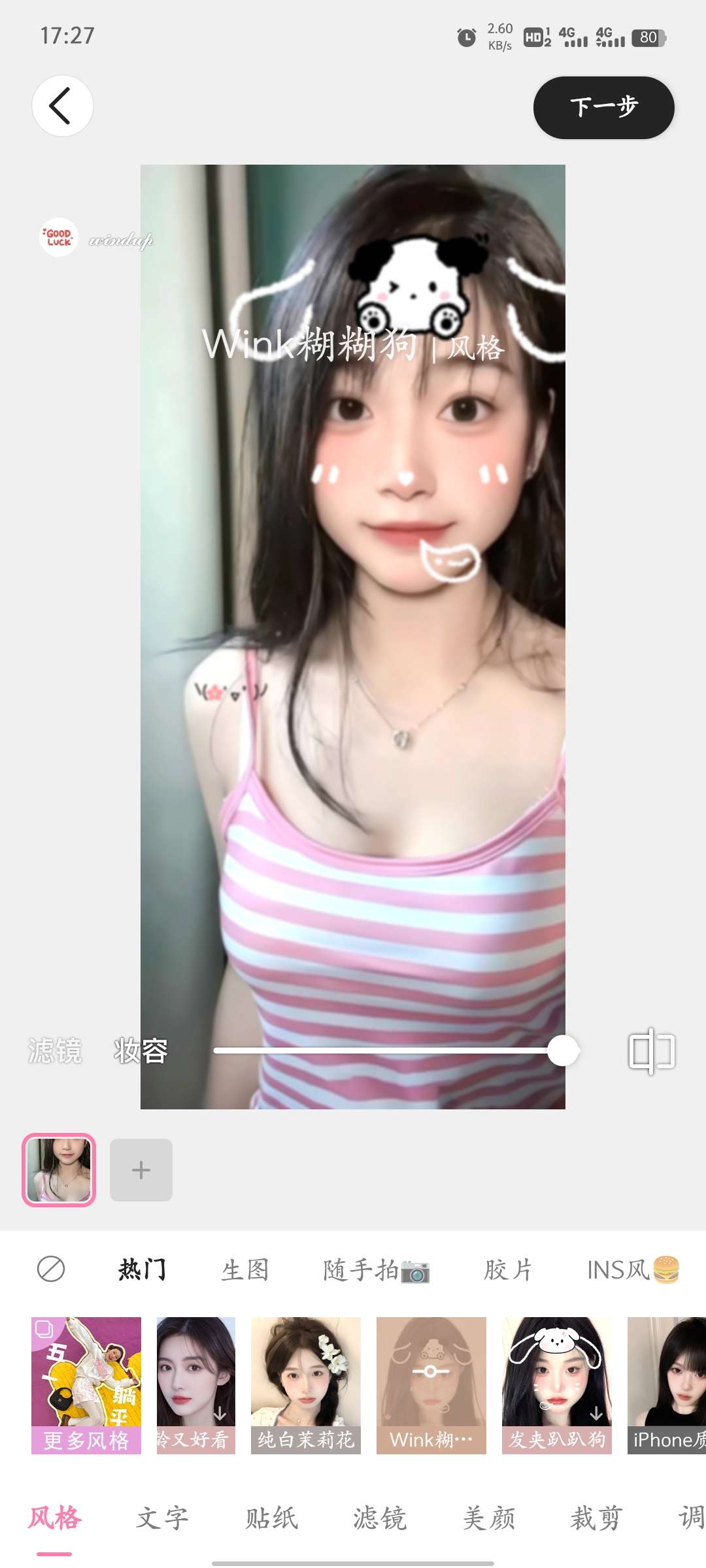Apply the 发夹趴趴狗 style
This screenshot has width=706, height=1568.
(x=557, y=1385)
